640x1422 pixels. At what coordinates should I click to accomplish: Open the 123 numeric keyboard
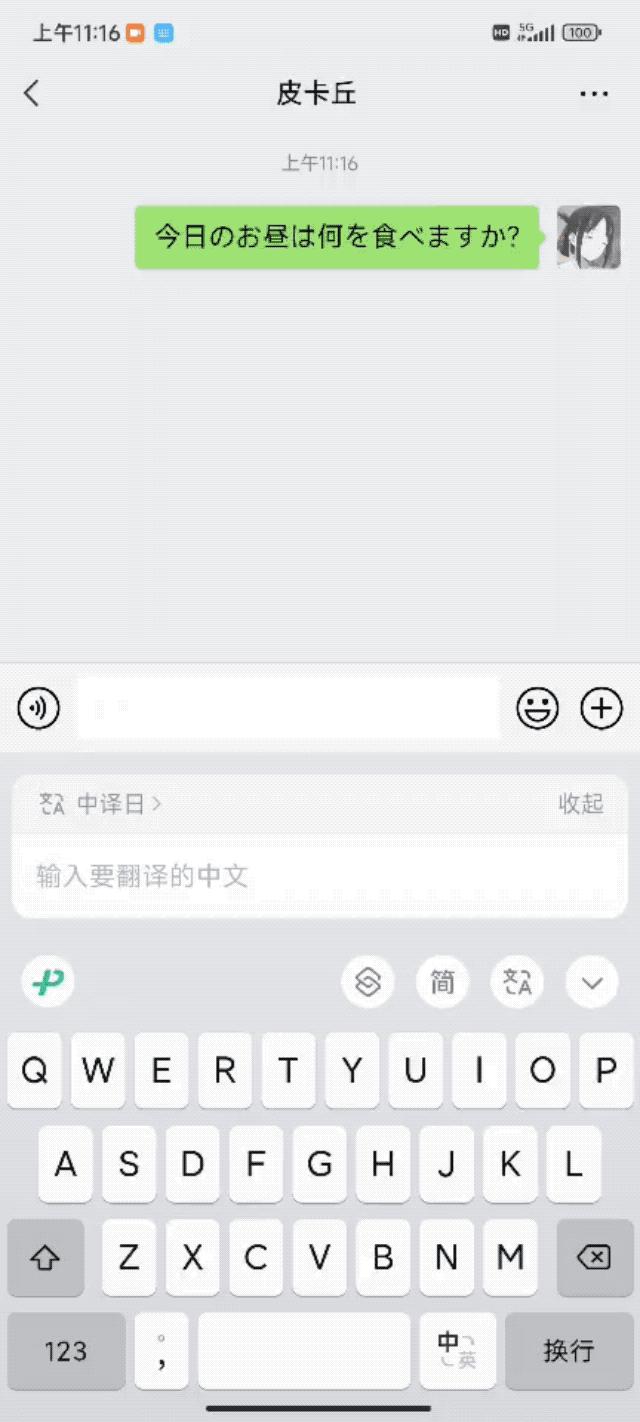click(x=66, y=1351)
